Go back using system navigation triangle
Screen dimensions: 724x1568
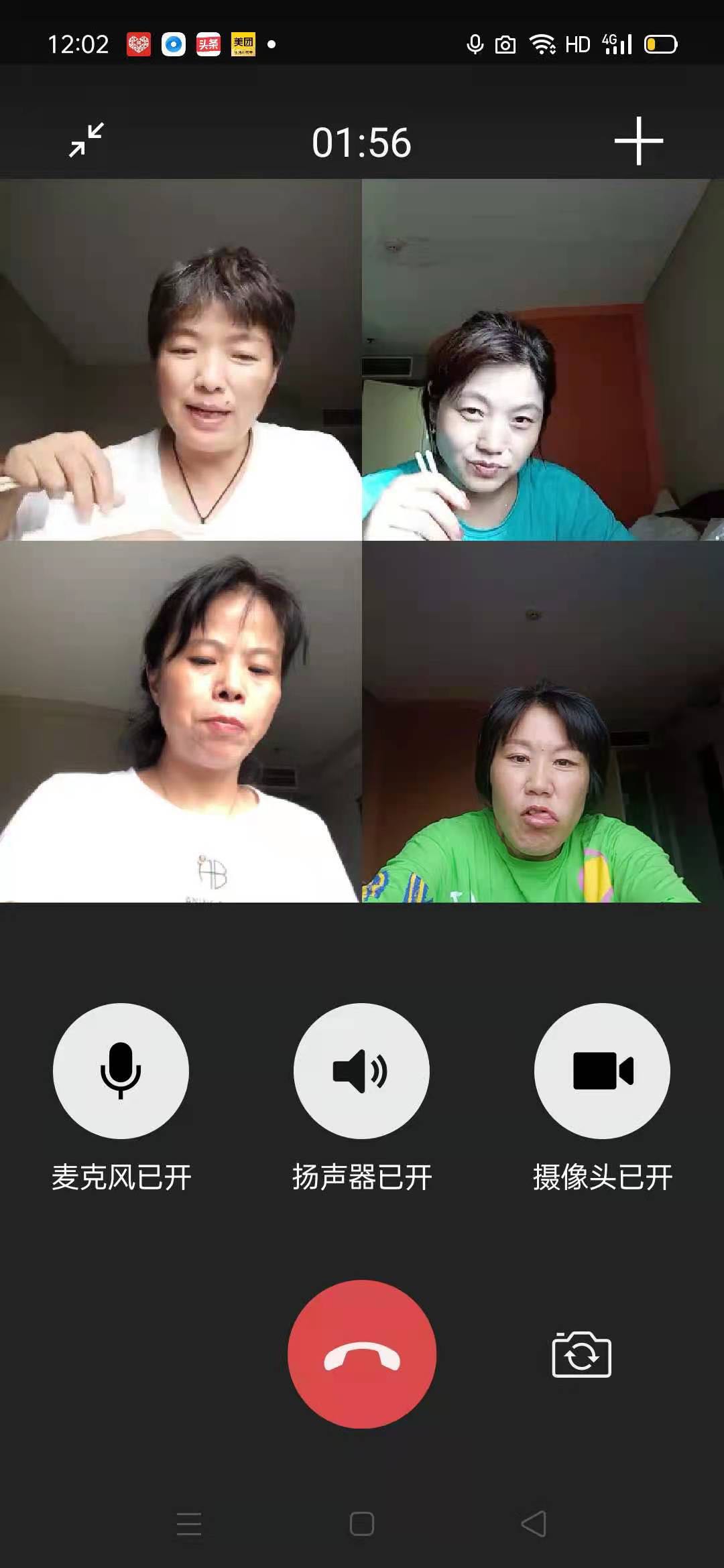[534, 1523]
